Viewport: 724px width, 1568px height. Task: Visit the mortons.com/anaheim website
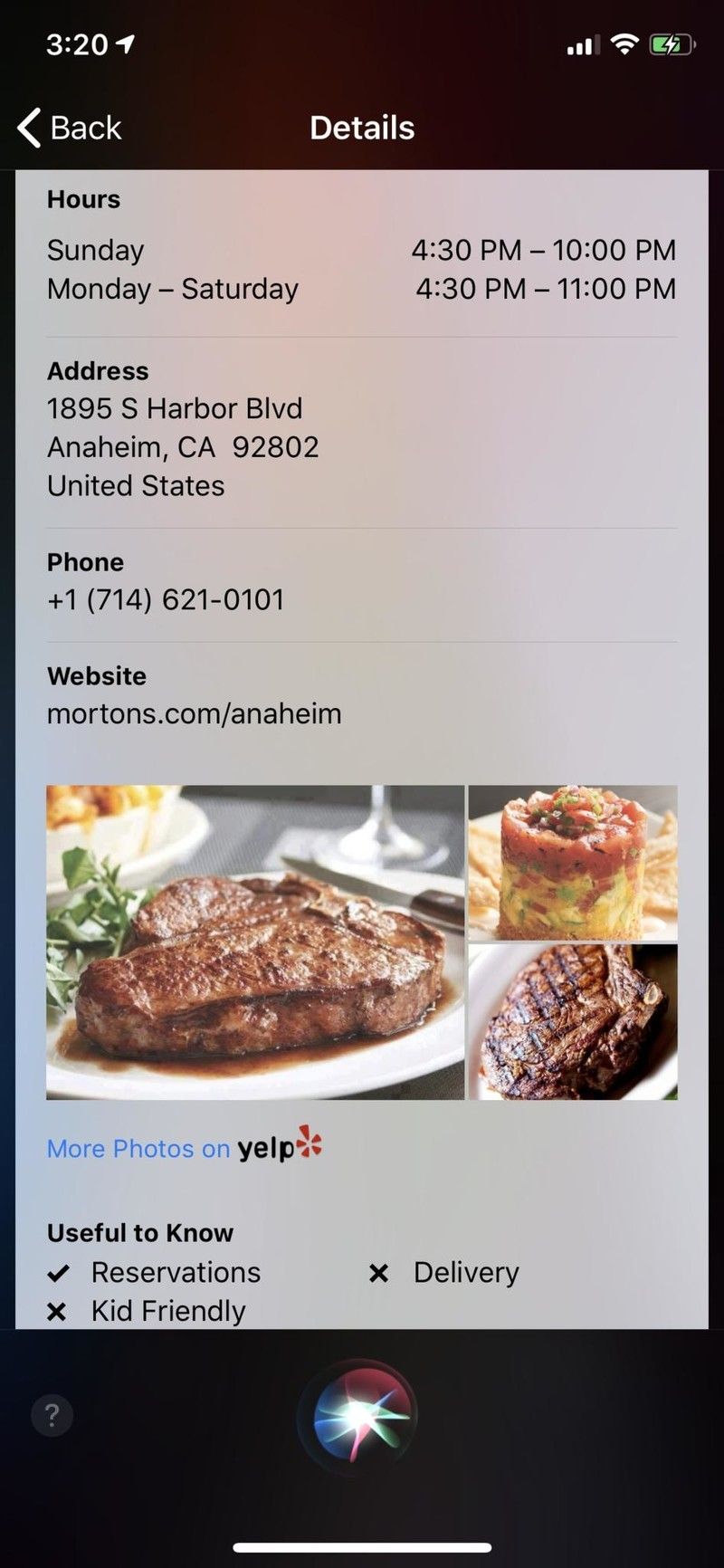pos(194,713)
